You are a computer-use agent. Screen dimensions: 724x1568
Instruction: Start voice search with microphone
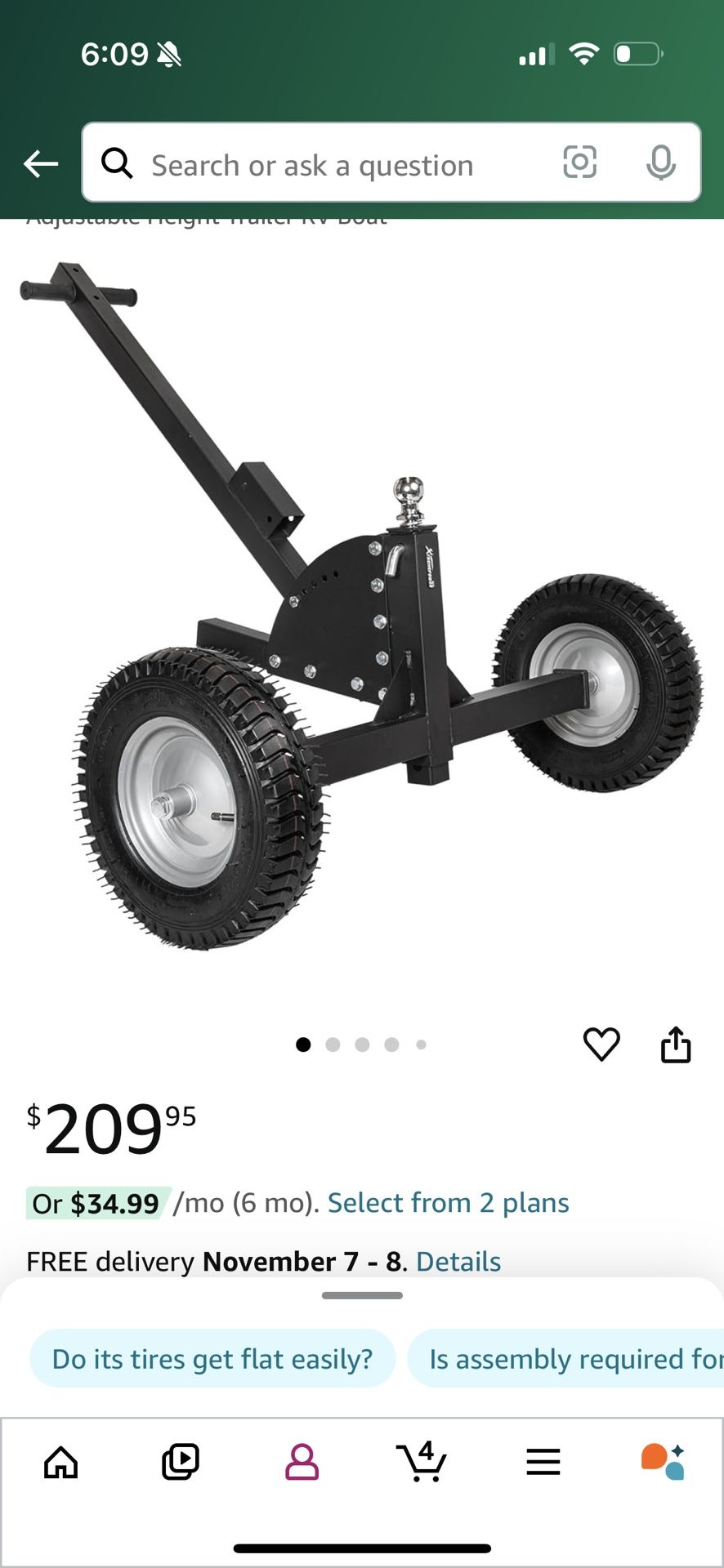point(660,163)
